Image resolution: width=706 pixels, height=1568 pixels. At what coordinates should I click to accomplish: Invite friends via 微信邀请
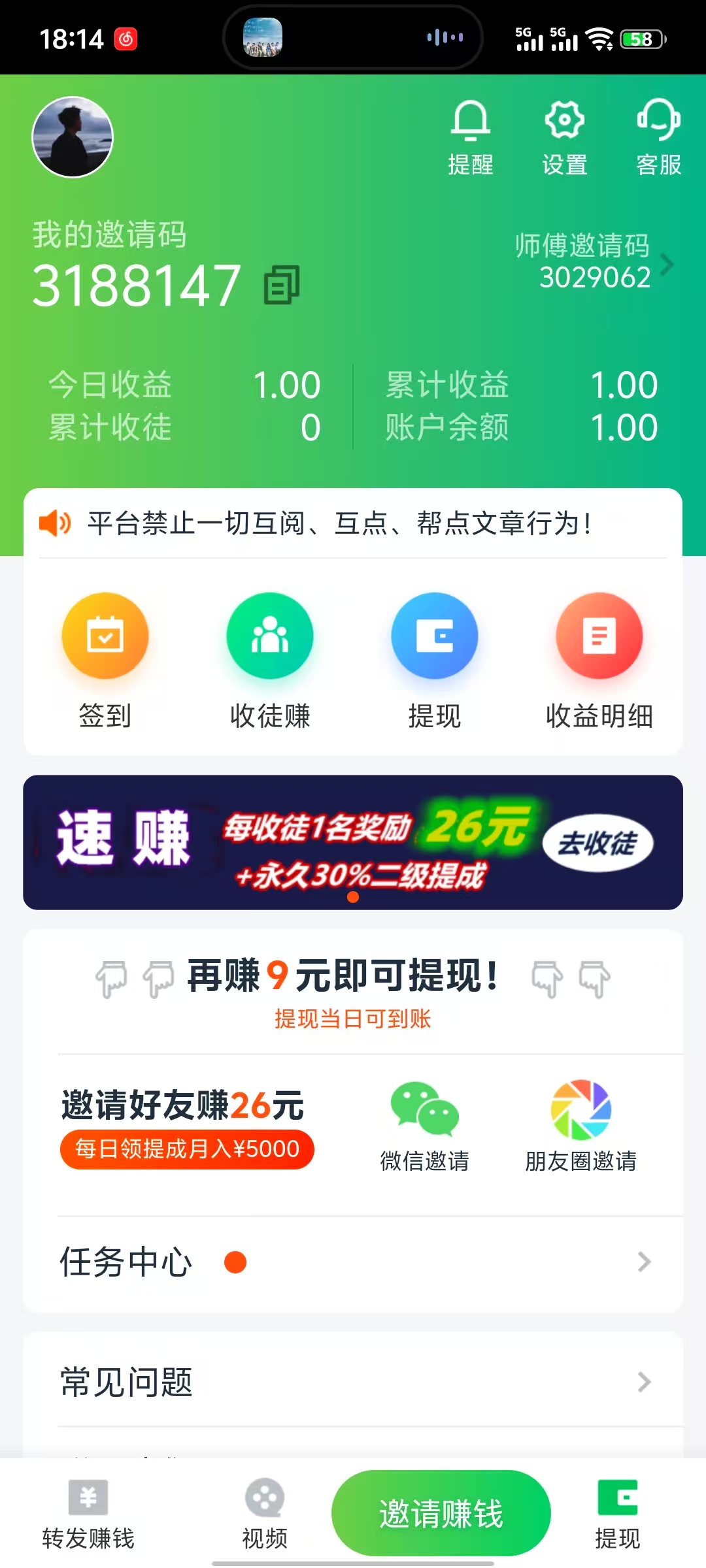425,1125
